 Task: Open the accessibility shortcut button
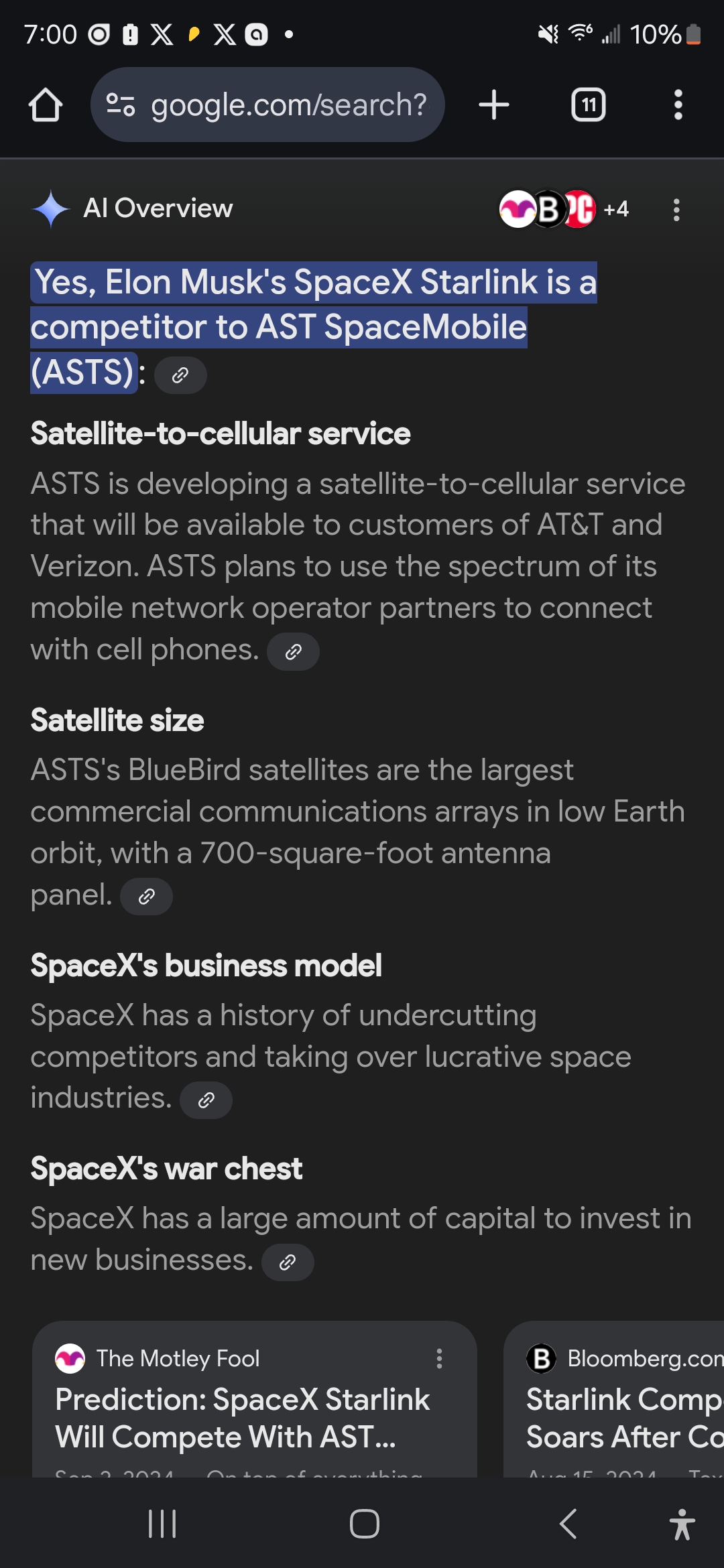[x=682, y=1524]
